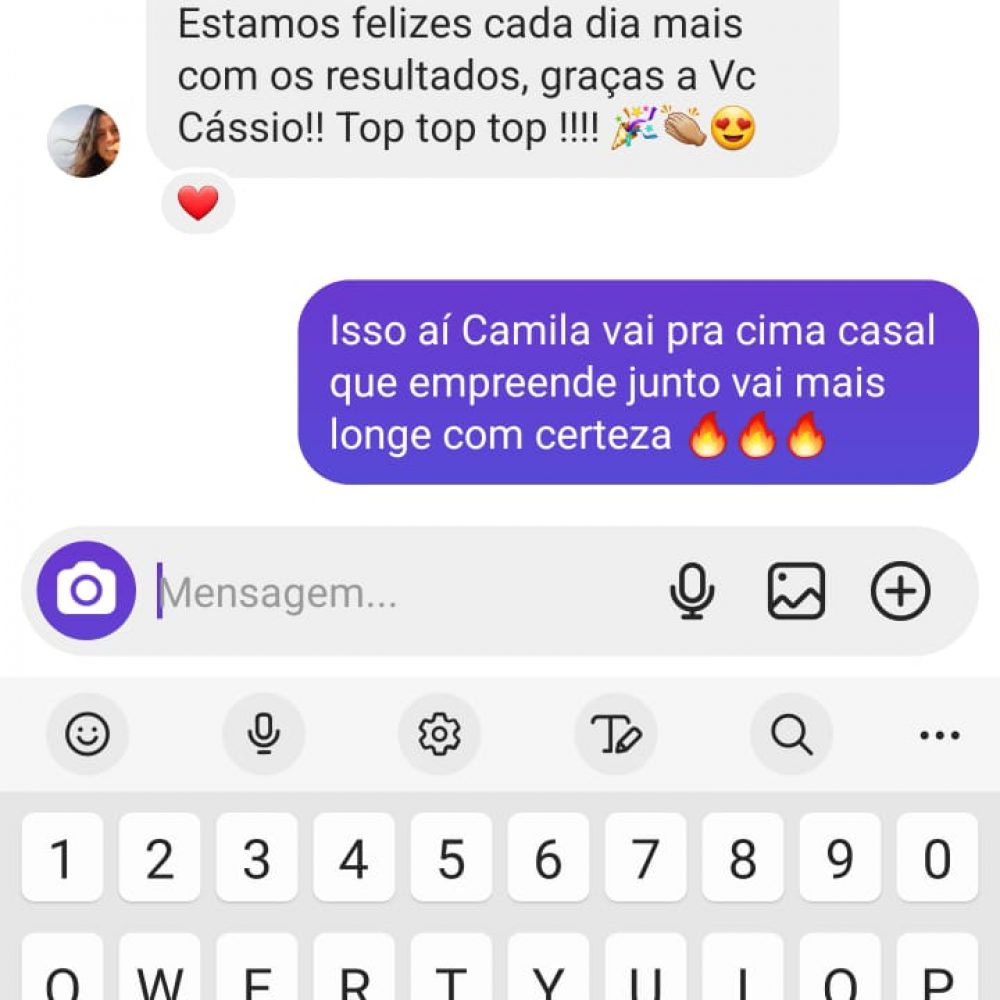Open the keyboard handwriting text tool
This screenshot has height=1000, width=1000.
(x=616, y=736)
